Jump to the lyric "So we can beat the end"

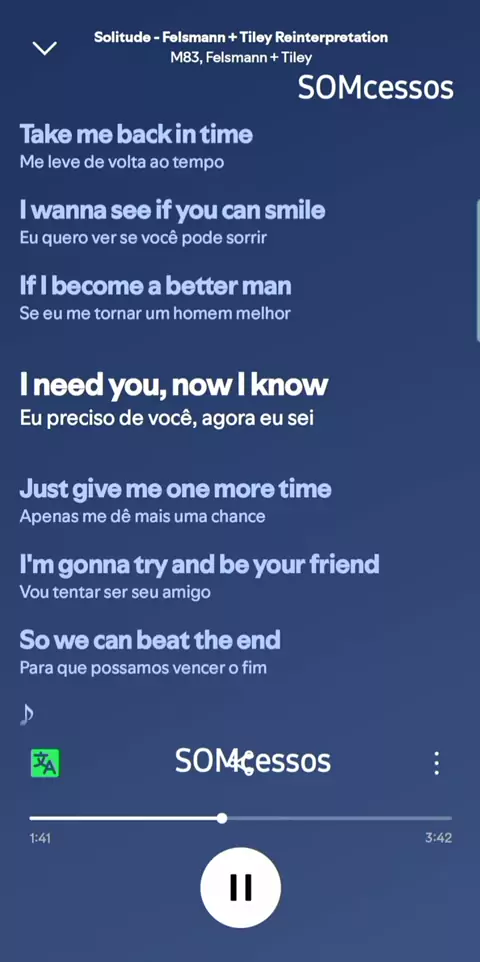coord(150,640)
